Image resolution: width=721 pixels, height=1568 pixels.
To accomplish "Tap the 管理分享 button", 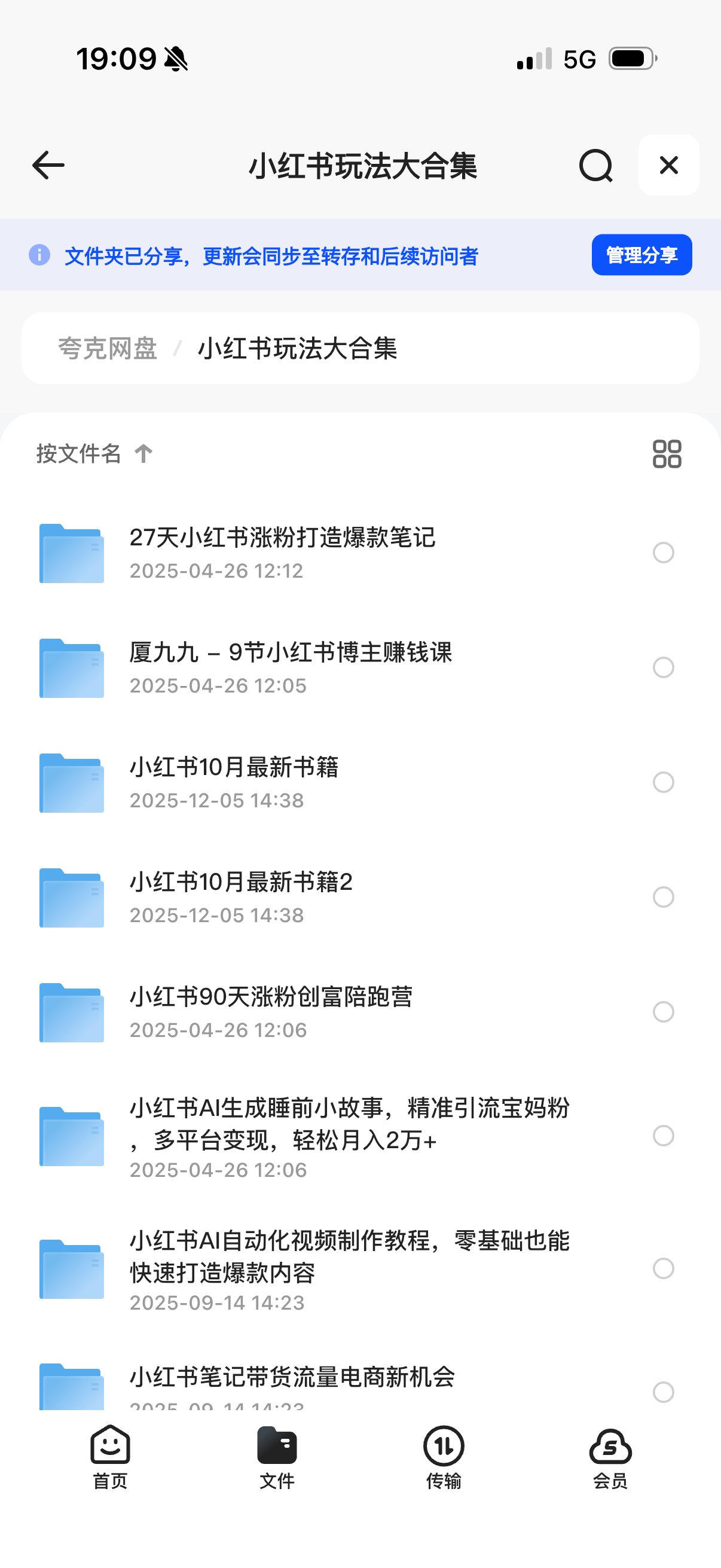I will [641, 255].
